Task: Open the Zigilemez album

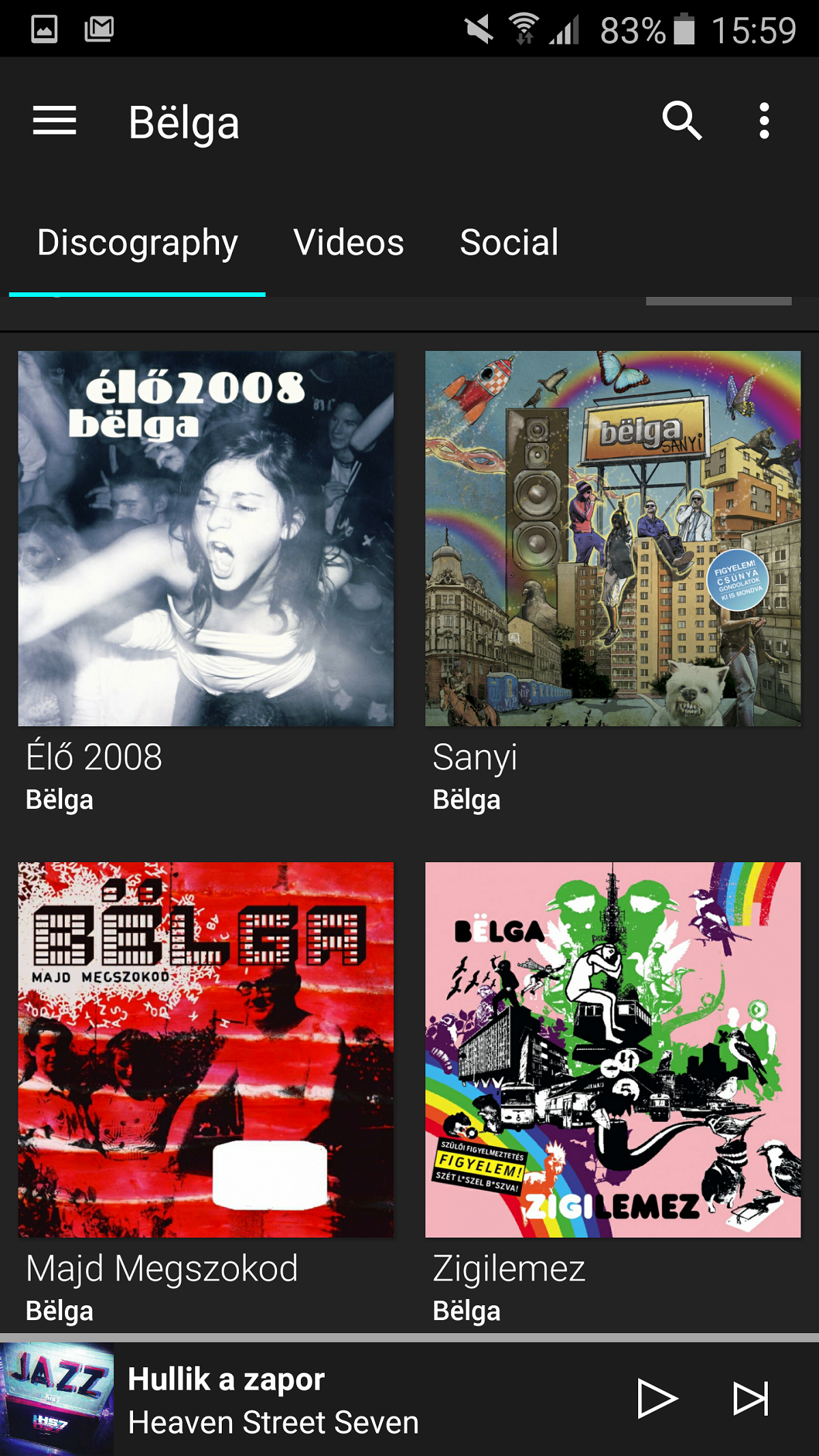Action: [x=612, y=1049]
